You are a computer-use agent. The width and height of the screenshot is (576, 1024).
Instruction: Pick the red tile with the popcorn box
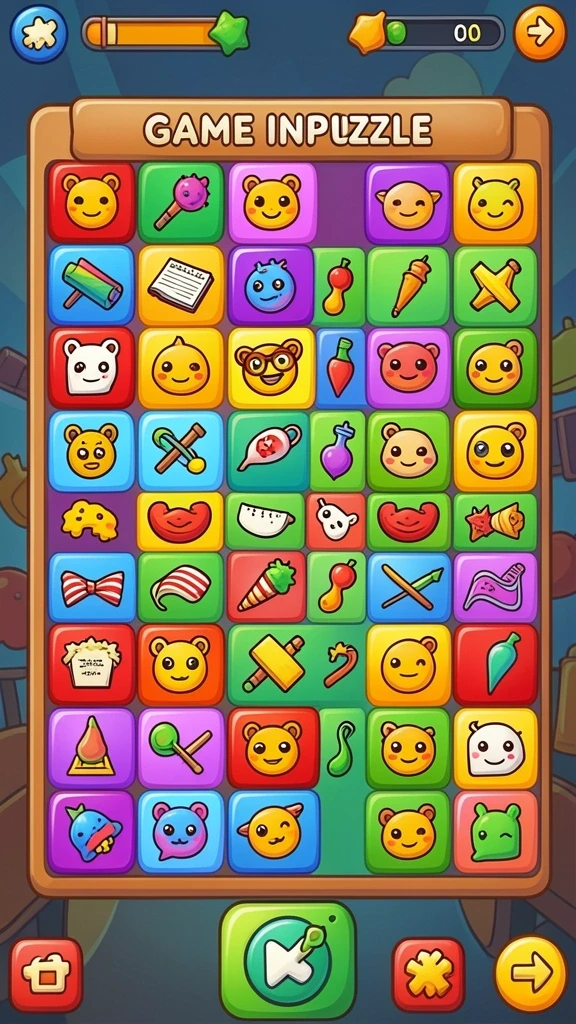tap(91, 664)
